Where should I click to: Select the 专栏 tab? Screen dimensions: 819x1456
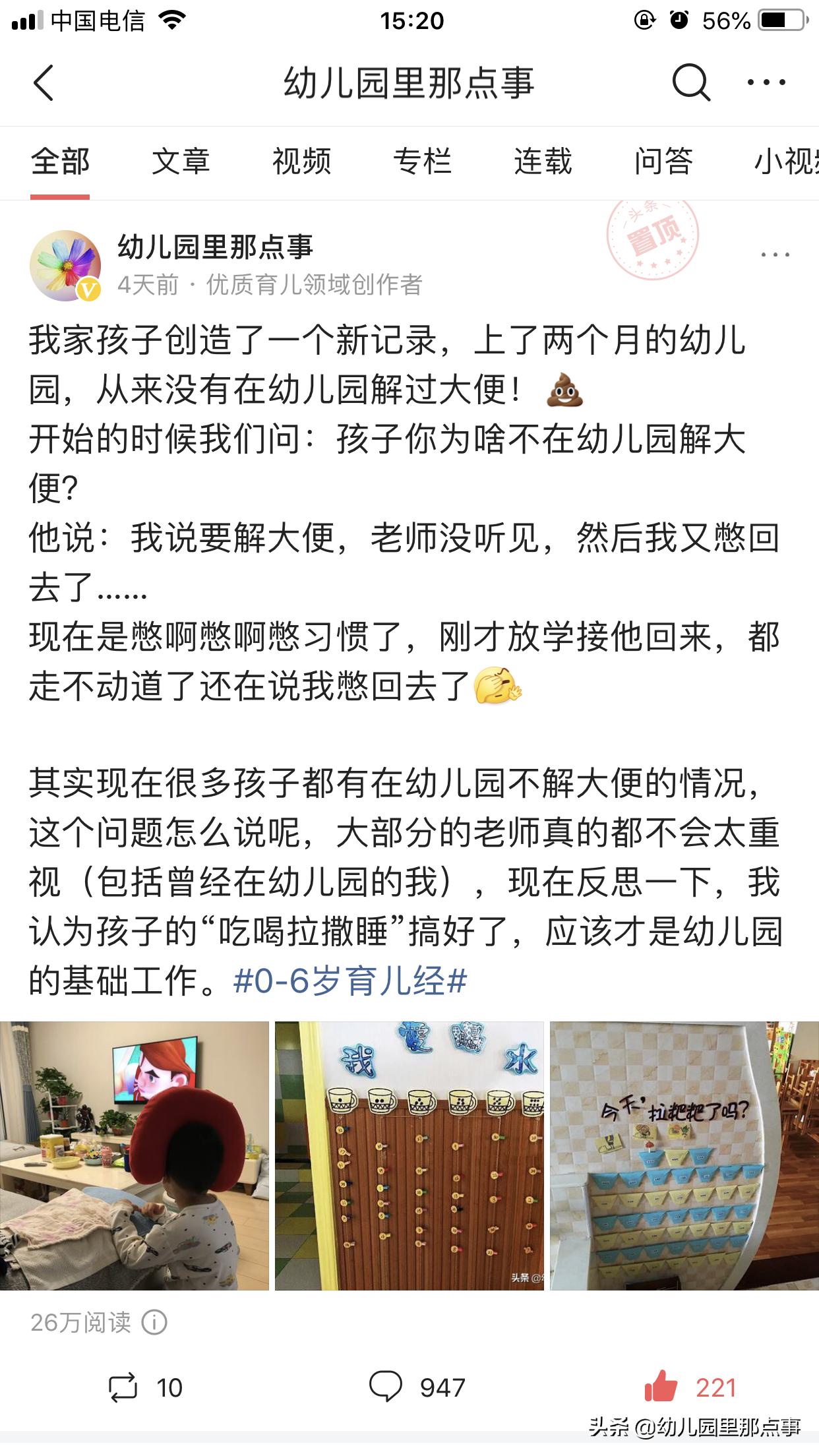coord(423,163)
